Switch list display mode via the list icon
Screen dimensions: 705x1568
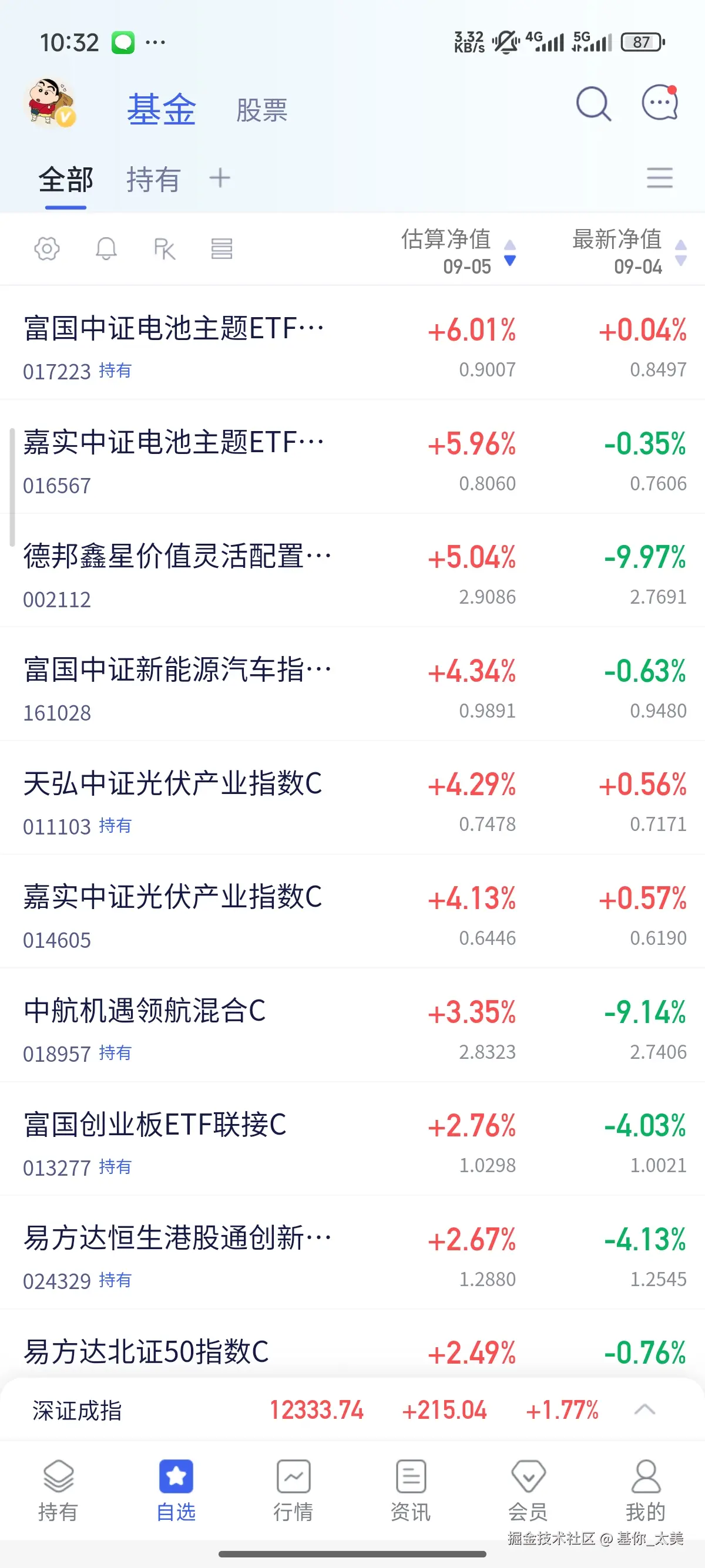click(221, 248)
